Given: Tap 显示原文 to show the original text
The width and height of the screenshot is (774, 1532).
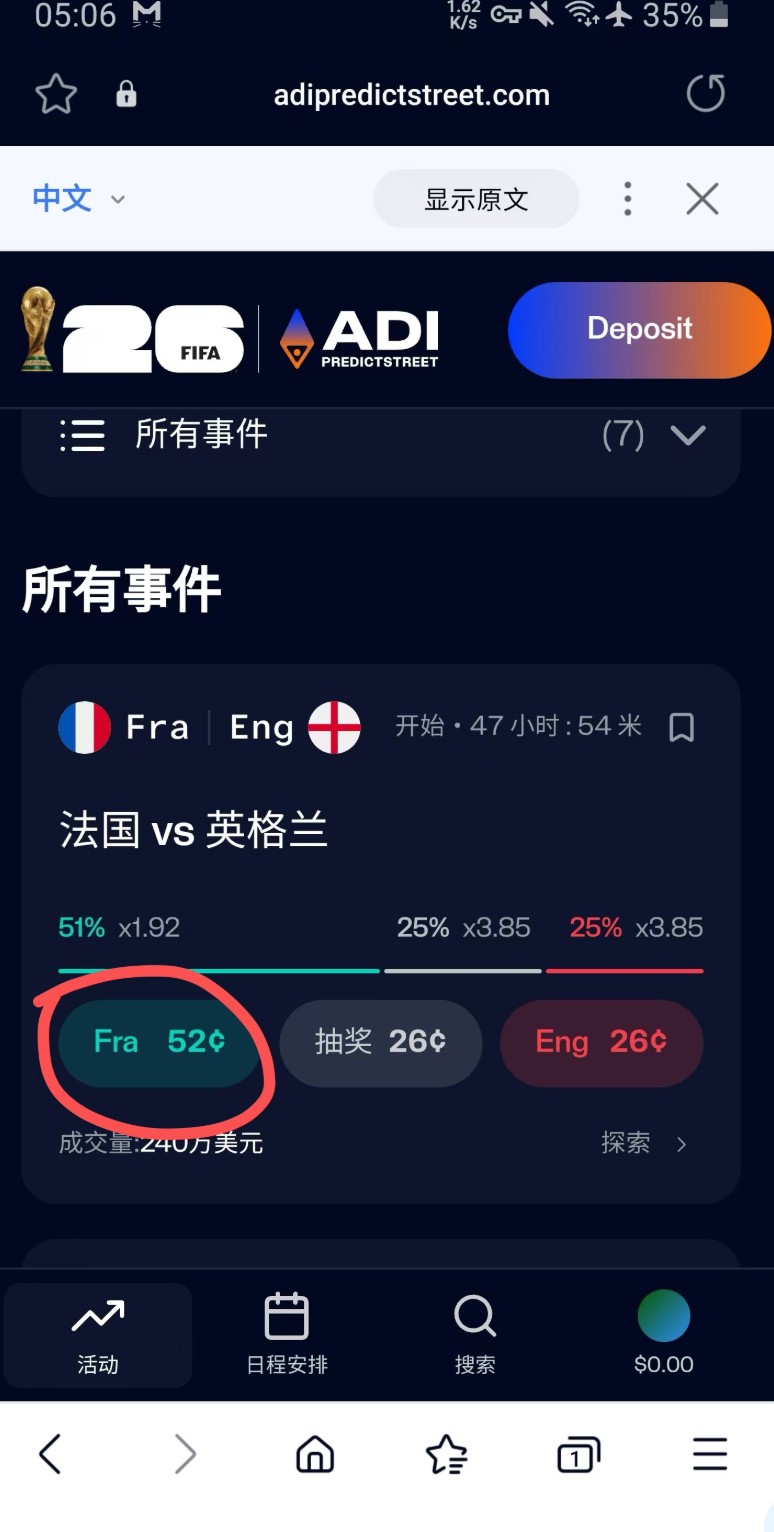Looking at the screenshot, I should coord(476,199).
